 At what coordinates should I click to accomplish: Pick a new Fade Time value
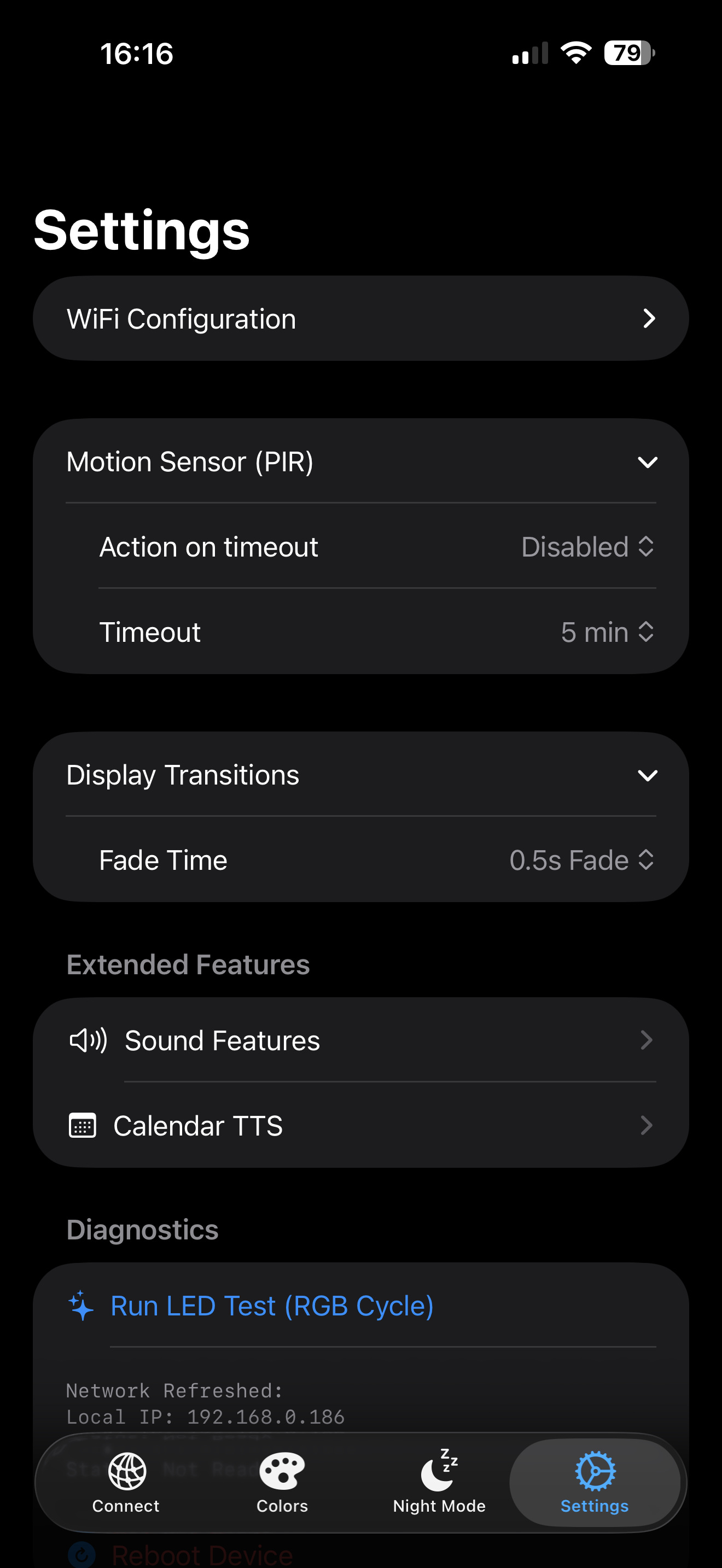coord(581,860)
